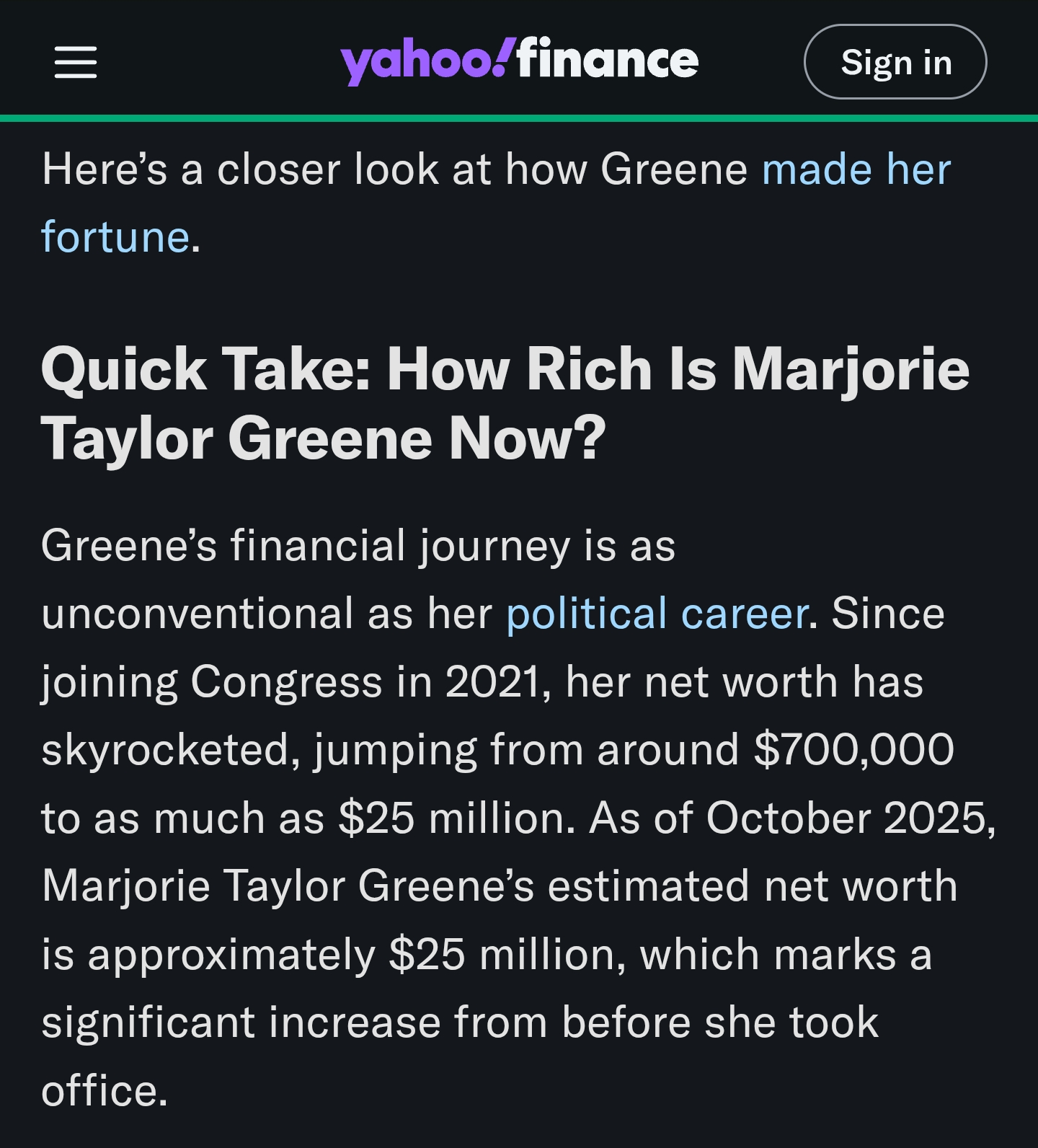Viewport: 1038px width, 1148px height.
Task: Tap the Sign in button
Action: 895,62
